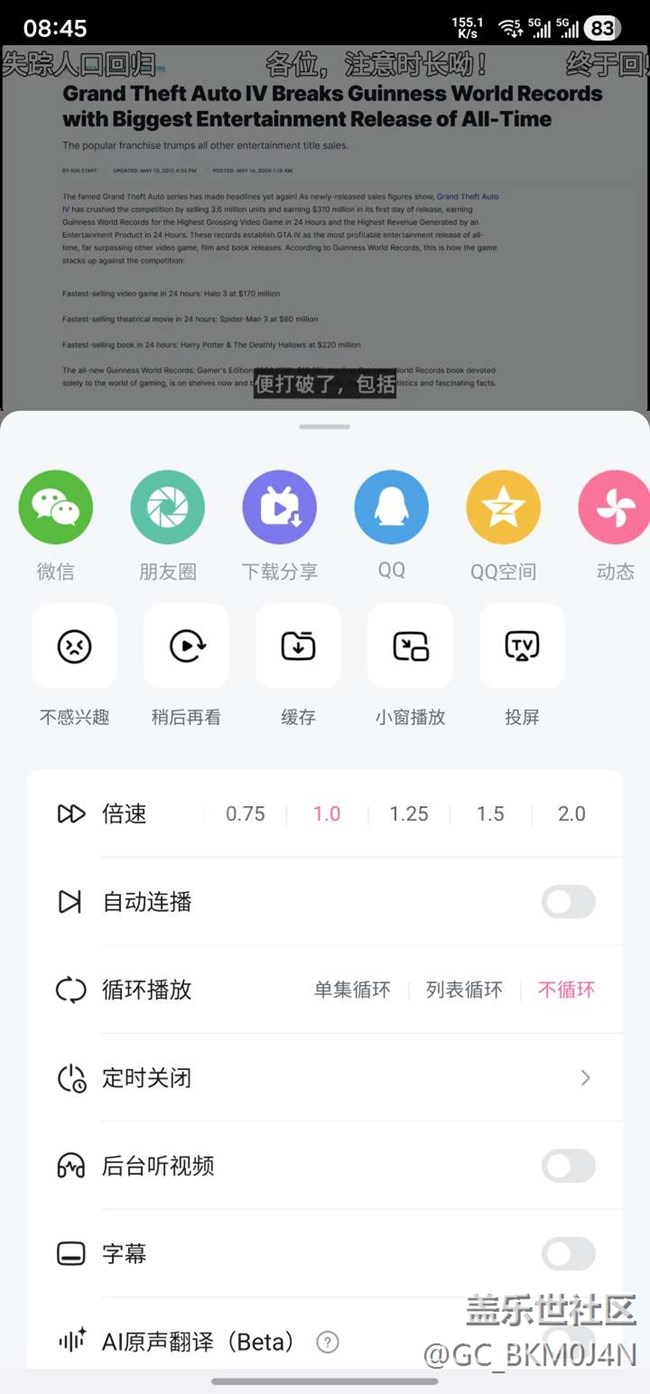The image size is (650, 1394).
Task: Select 2.0 playback speed
Action: (x=571, y=814)
